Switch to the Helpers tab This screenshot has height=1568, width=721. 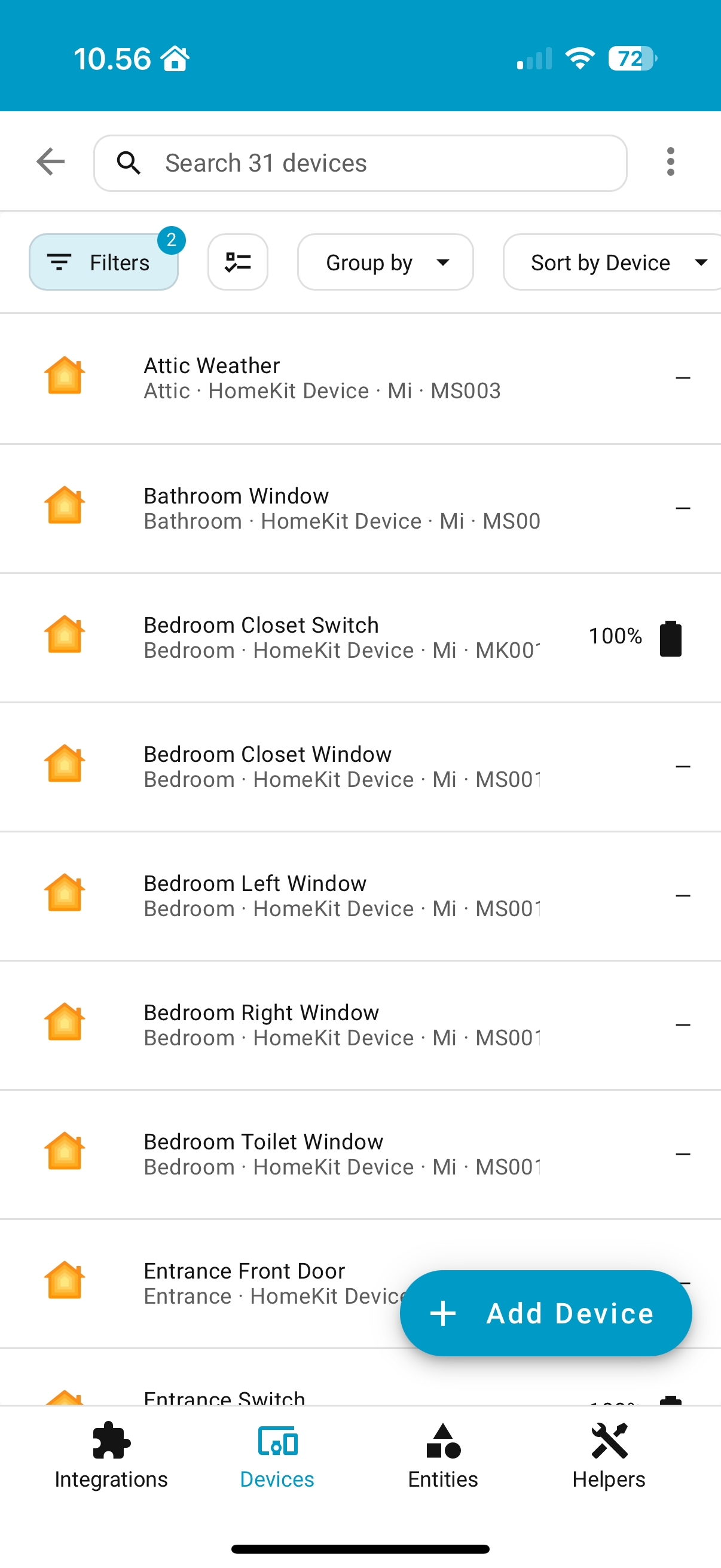[609, 1456]
